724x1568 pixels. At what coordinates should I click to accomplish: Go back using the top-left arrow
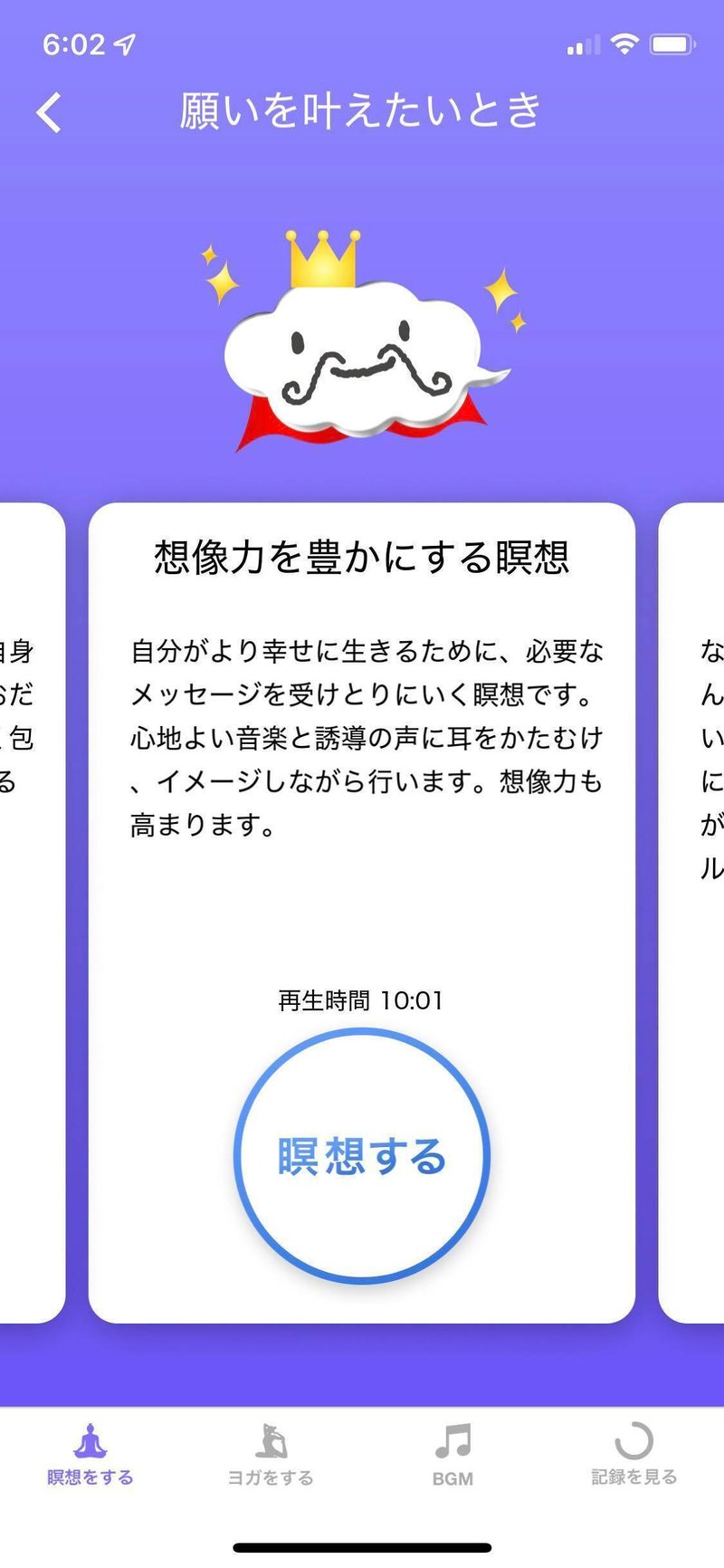pyautogui.click(x=50, y=113)
